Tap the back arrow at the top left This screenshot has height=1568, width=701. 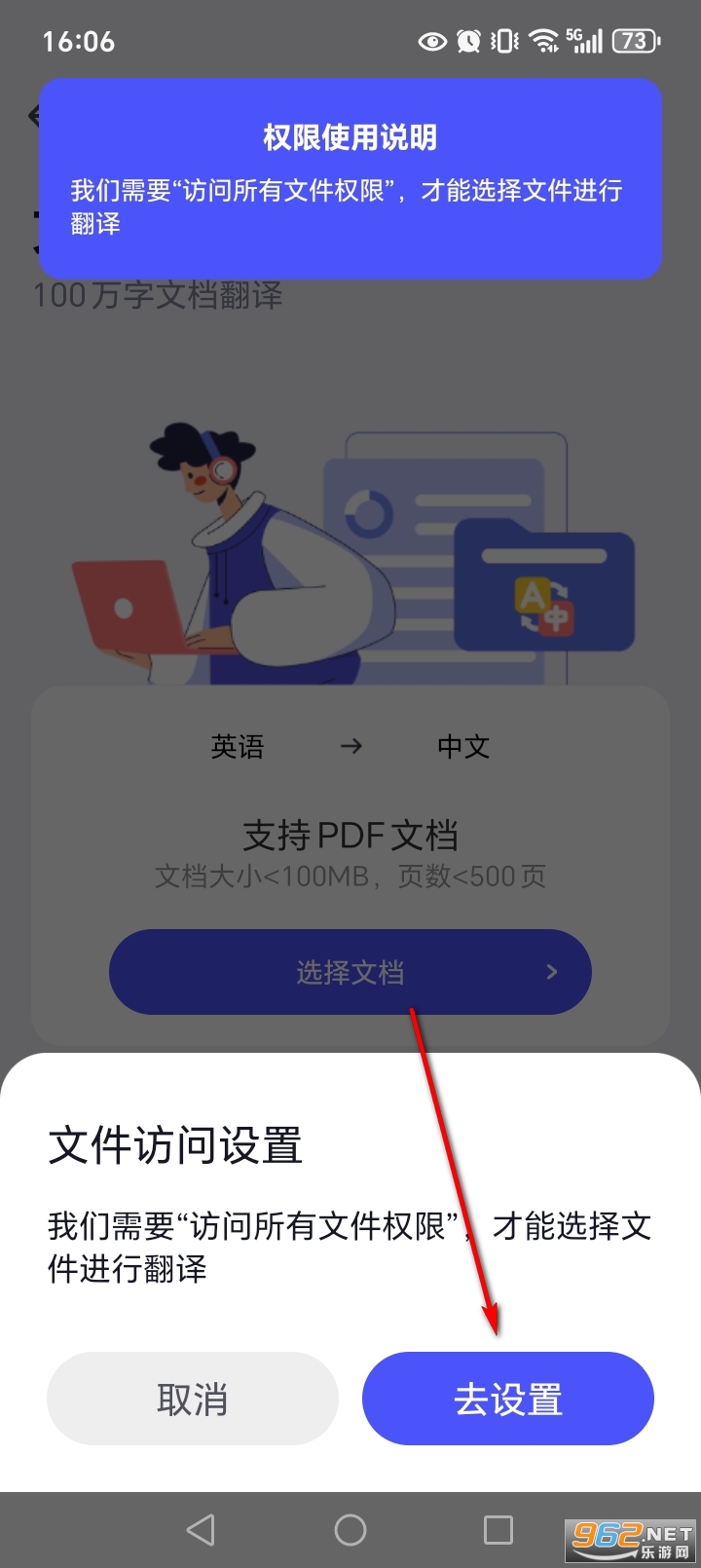pyautogui.click(x=34, y=116)
